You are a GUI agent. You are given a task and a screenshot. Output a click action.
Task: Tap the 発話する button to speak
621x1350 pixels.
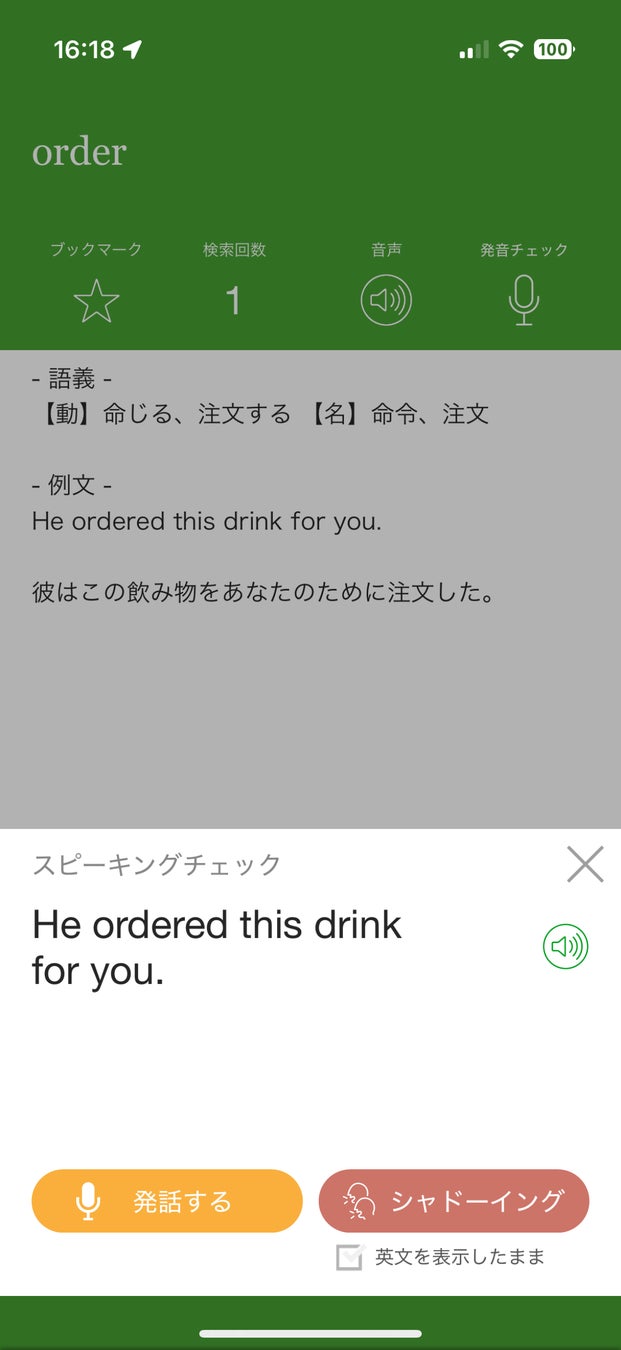coord(167,1201)
